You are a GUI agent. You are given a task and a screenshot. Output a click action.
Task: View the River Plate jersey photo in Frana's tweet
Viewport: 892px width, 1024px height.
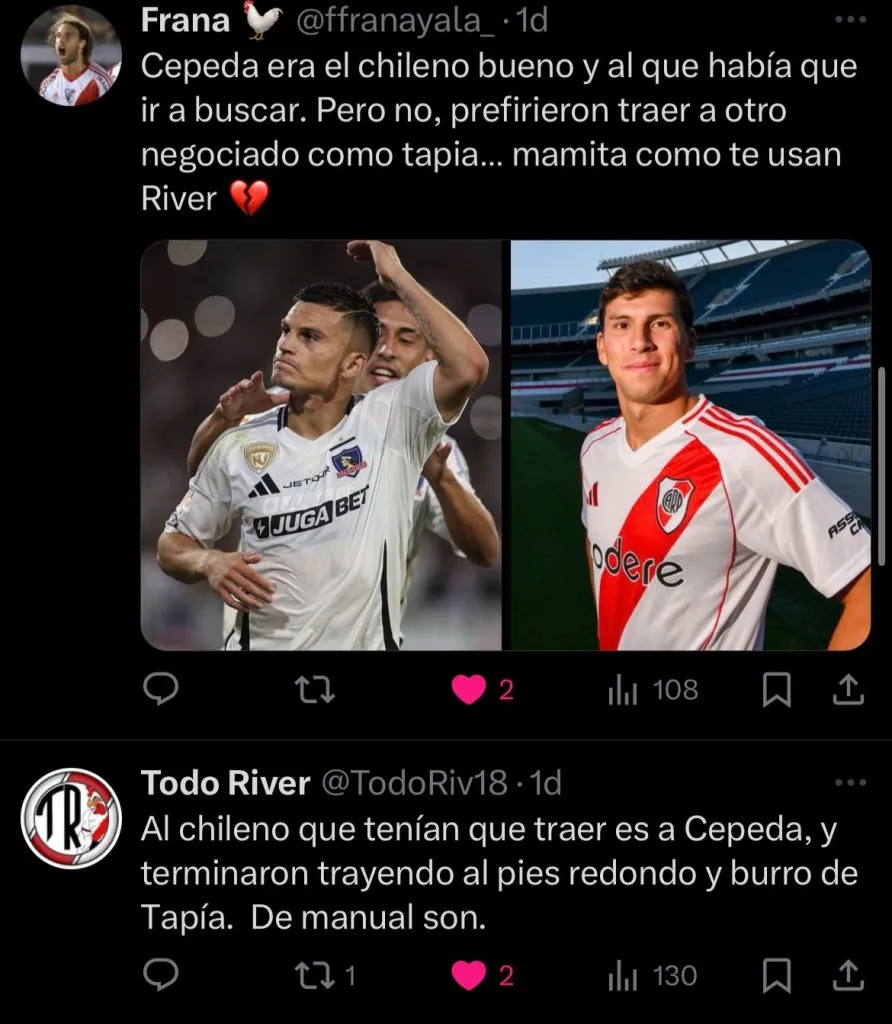pos(690,446)
